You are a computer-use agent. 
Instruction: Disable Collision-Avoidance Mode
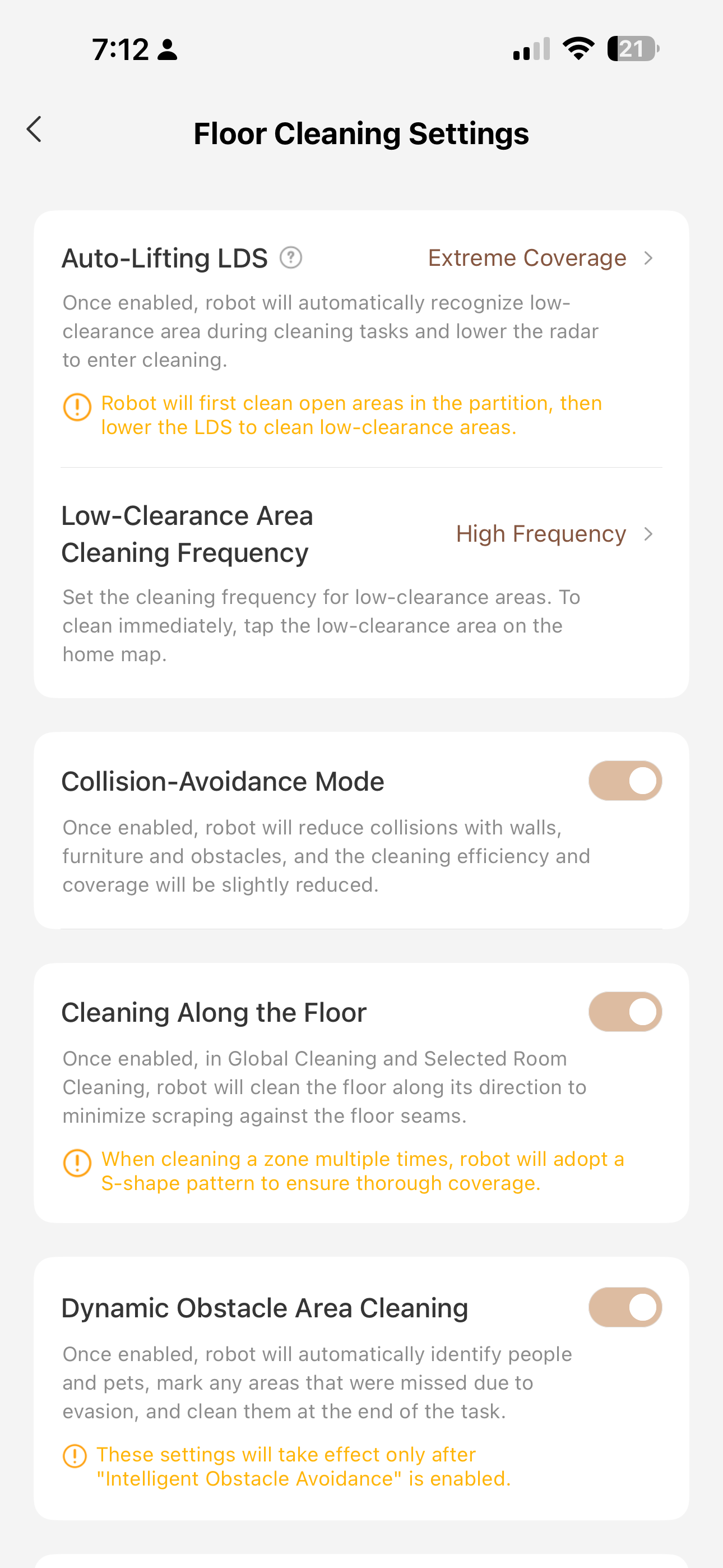coord(624,780)
